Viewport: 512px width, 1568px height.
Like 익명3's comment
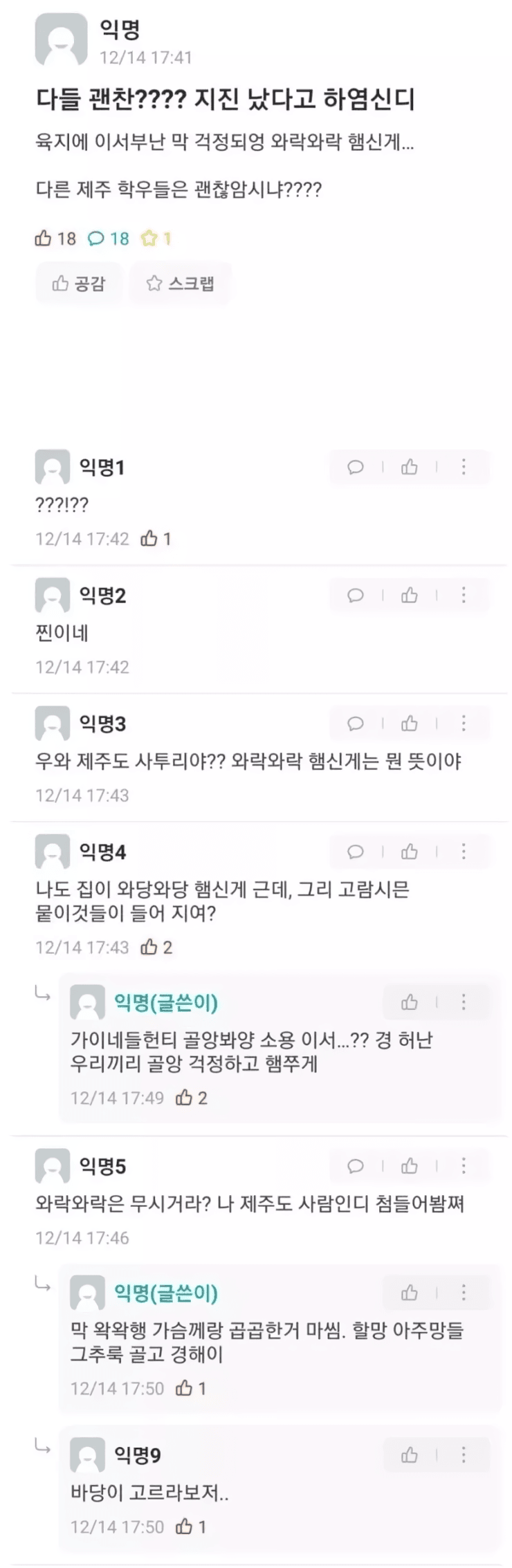click(x=410, y=723)
